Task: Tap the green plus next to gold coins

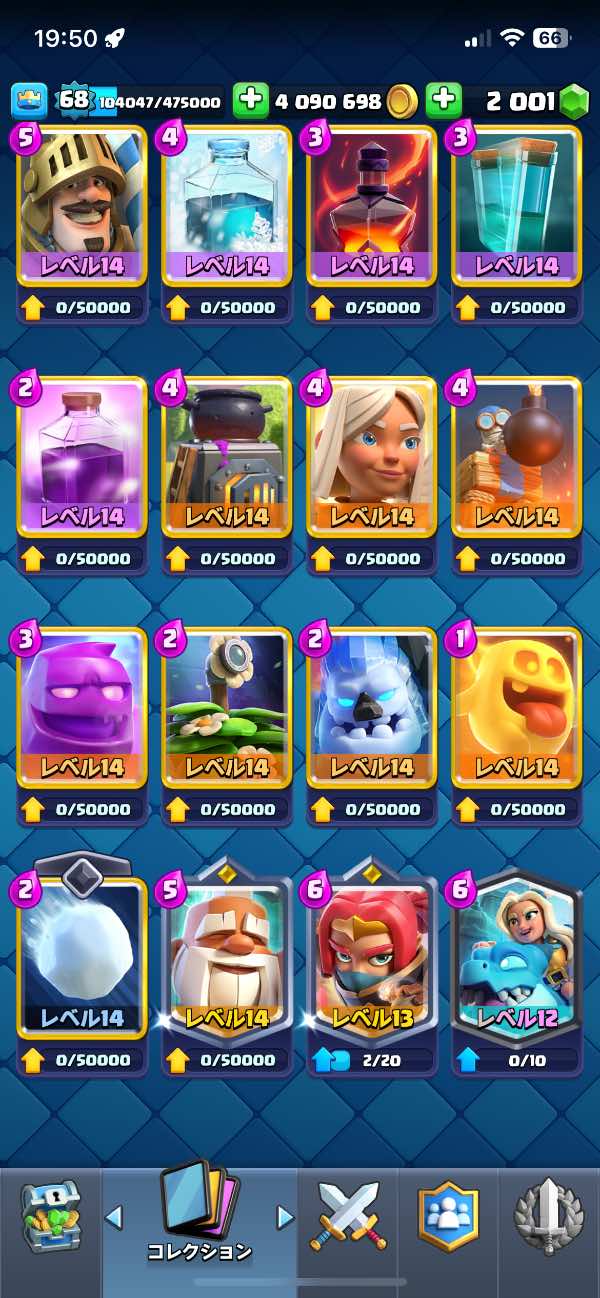Action: (x=251, y=100)
